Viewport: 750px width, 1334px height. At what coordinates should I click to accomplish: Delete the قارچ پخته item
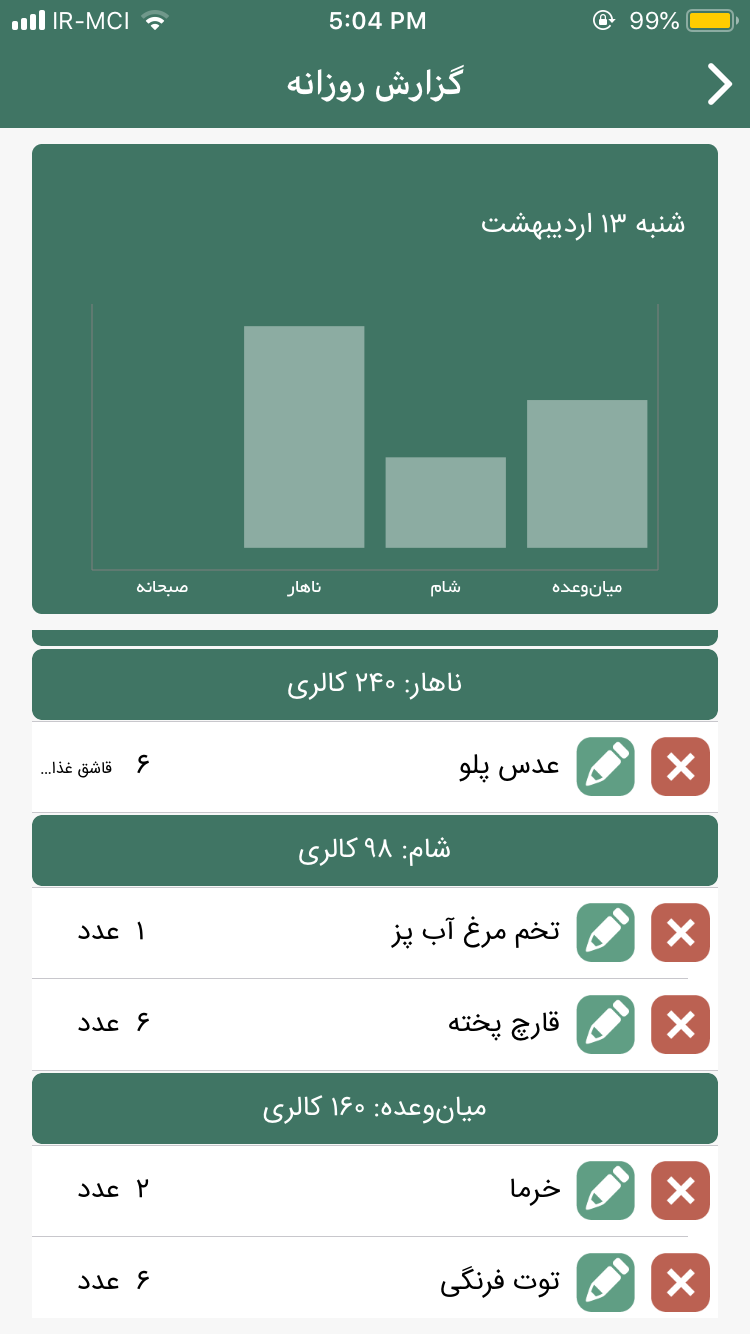click(680, 1024)
